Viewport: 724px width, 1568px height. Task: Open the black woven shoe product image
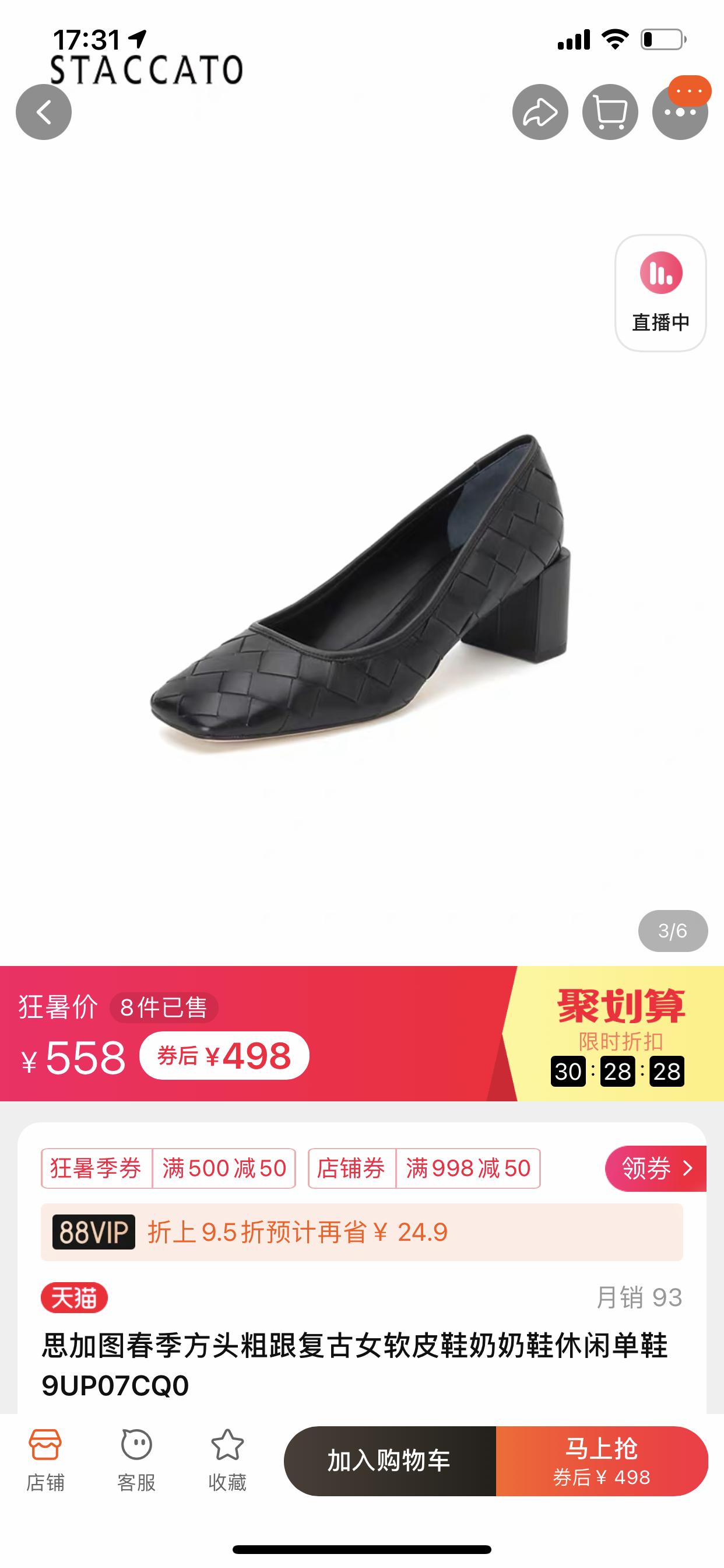click(361, 593)
